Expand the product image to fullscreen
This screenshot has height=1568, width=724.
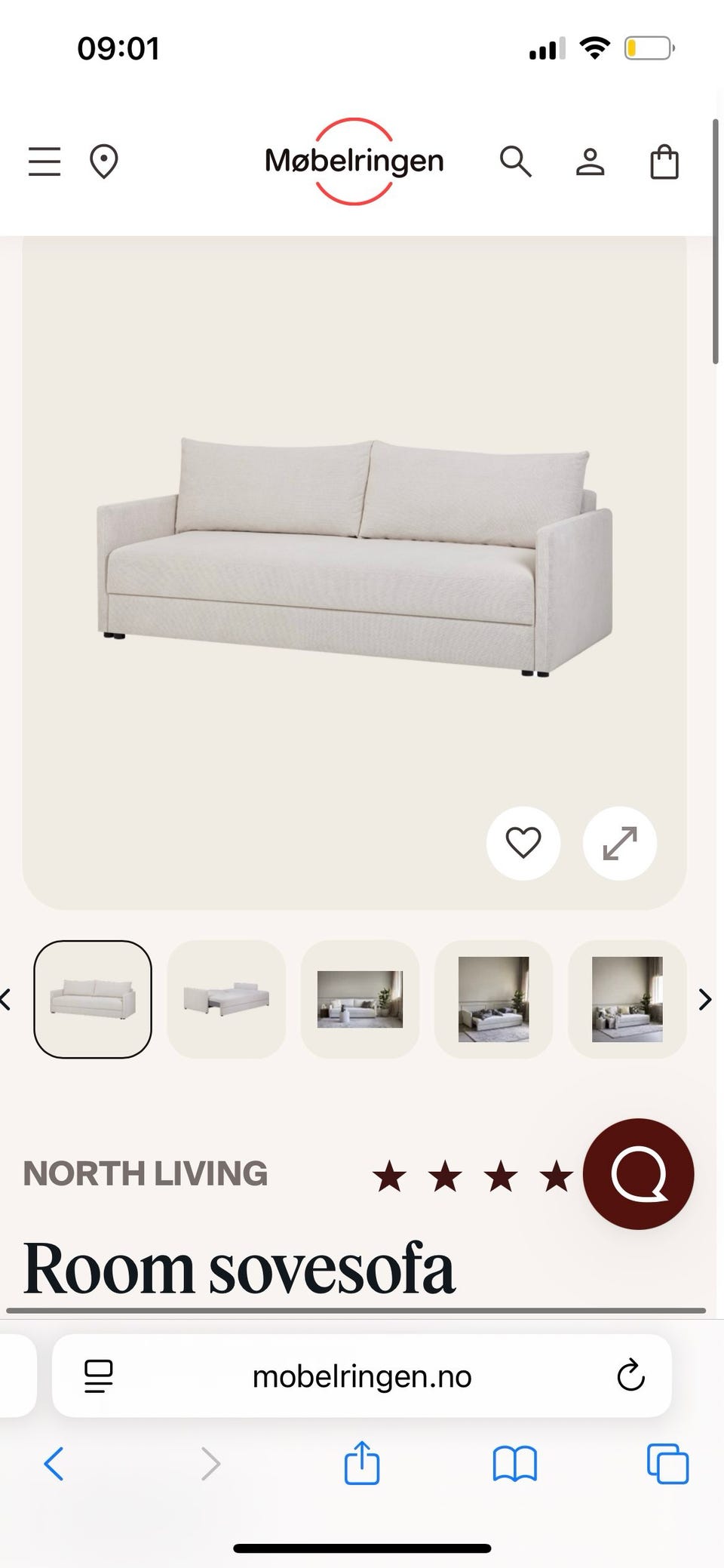pos(620,843)
